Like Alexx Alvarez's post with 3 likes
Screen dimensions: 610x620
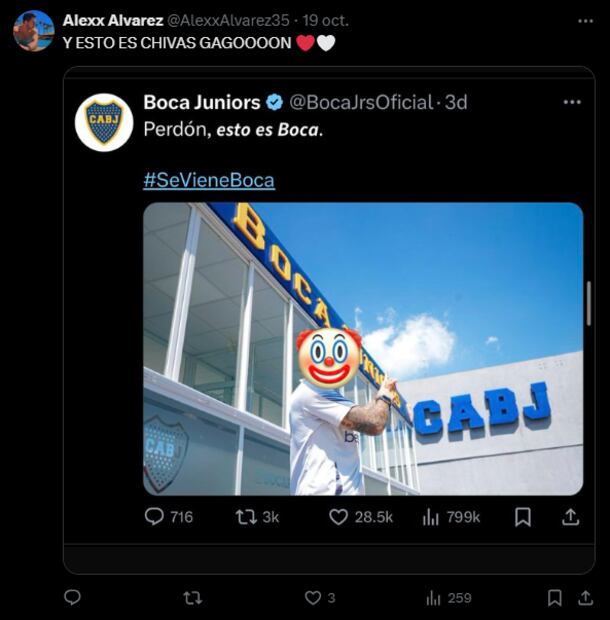(x=313, y=597)
